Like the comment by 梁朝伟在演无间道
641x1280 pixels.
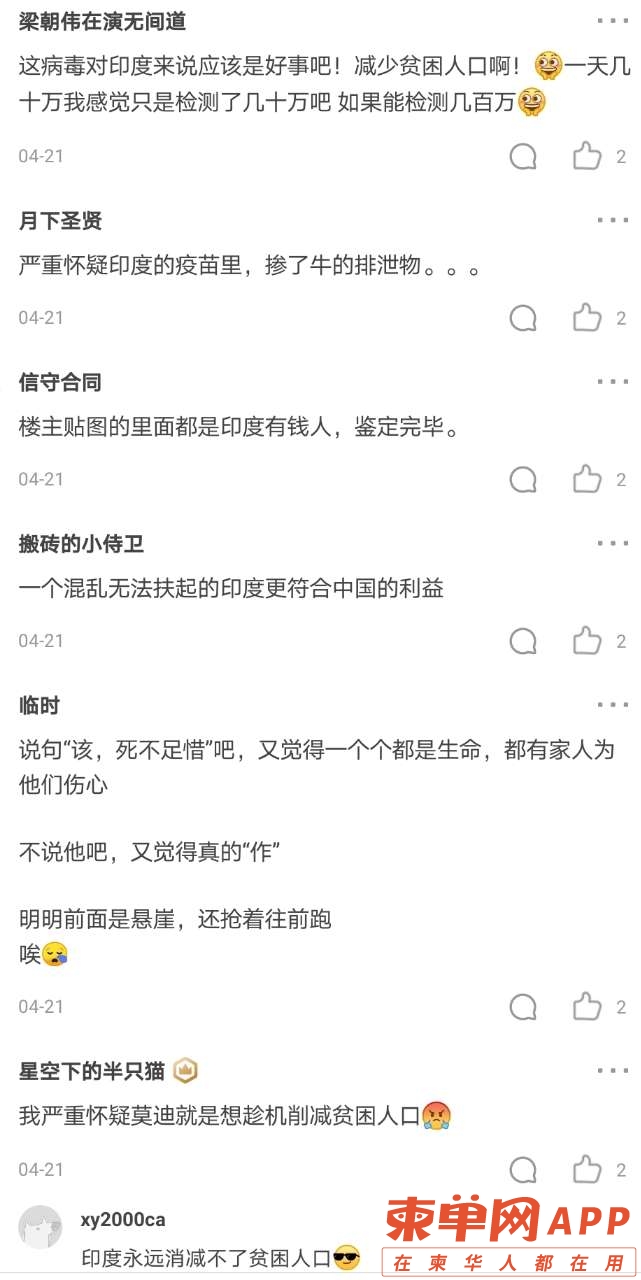(587, 156)
